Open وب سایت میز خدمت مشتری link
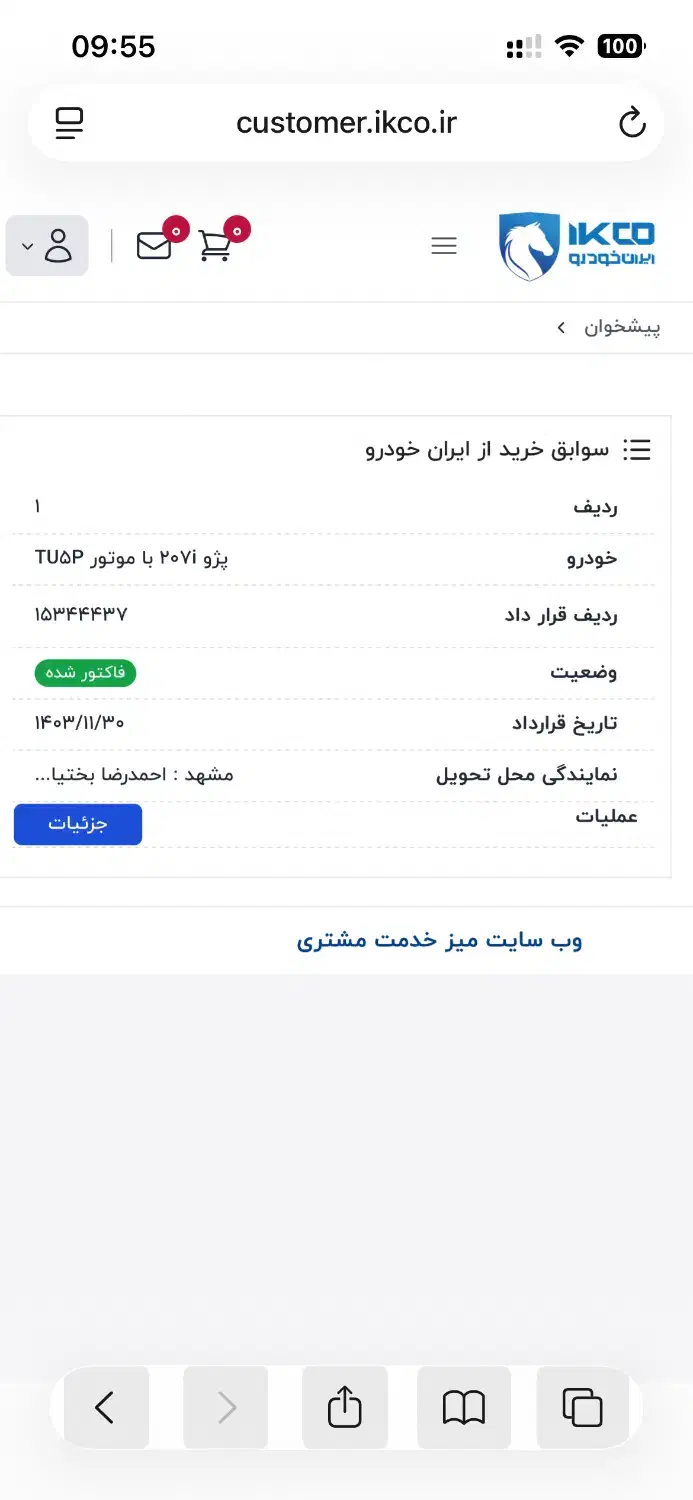This screenshot has width=693, height=1500. [440, 940]
